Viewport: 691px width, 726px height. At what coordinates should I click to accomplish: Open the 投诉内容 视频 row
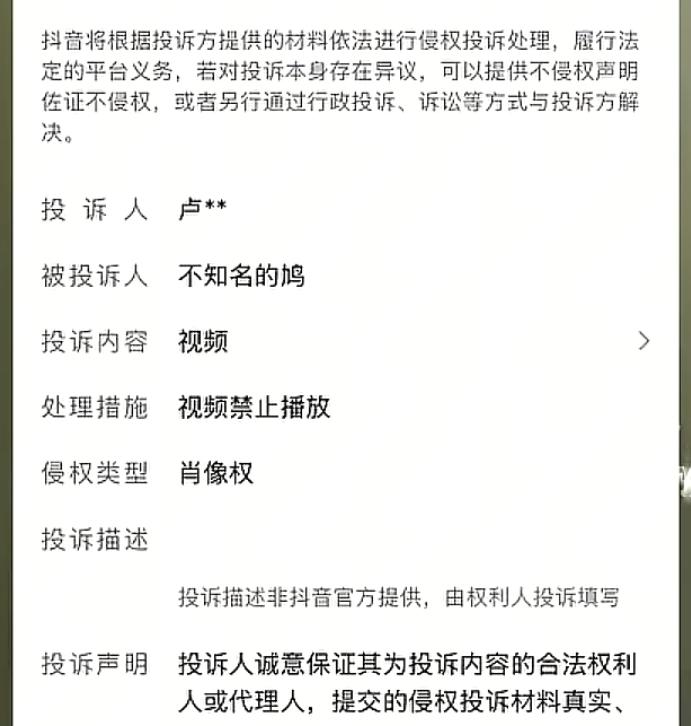(x=345, y=341)
